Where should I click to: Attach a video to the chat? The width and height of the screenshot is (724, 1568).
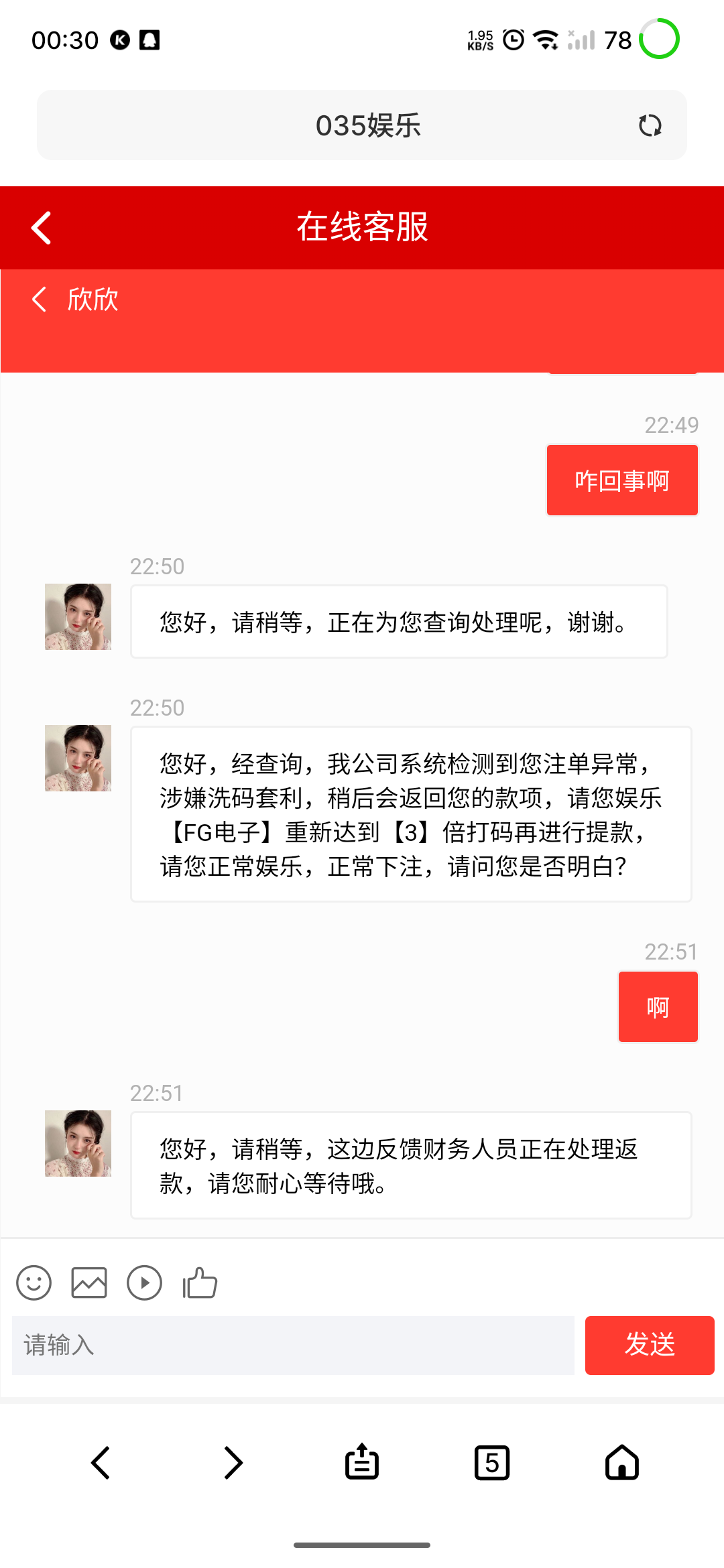pos(144,1283)
